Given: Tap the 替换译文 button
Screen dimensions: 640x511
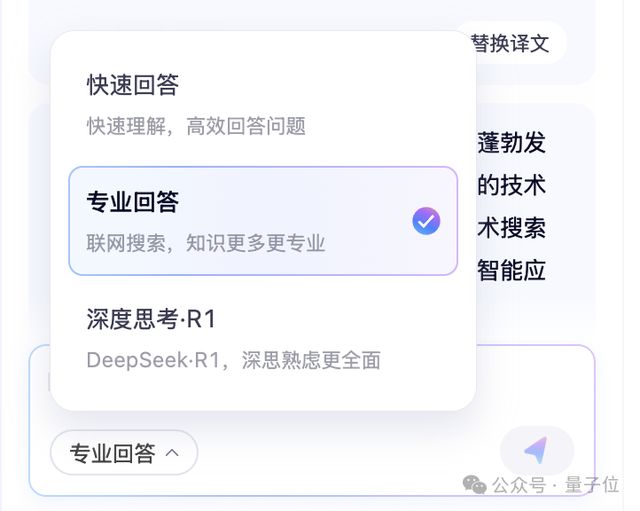Looking at the screenshot, I should pos(510,44).
